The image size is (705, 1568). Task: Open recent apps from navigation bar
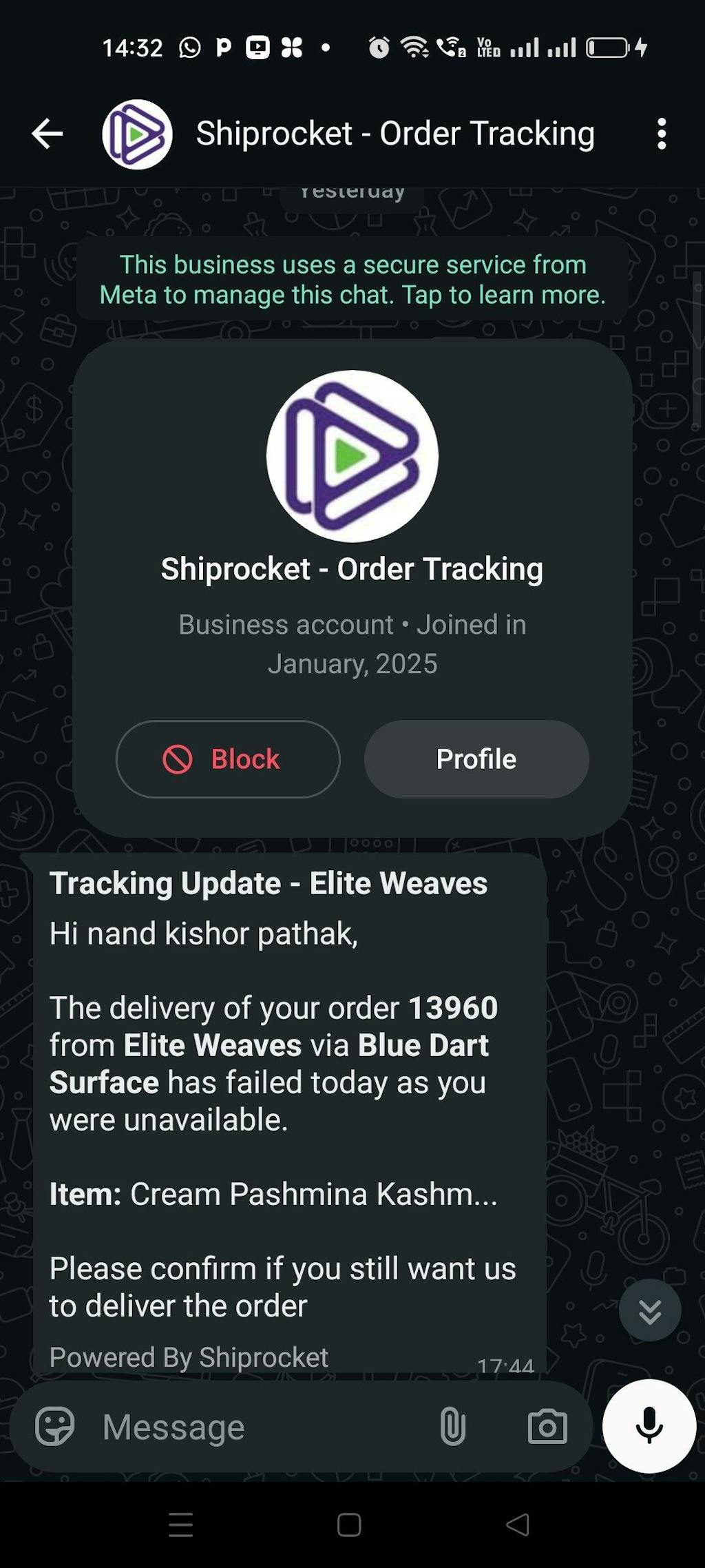[x=180, y=1525]
